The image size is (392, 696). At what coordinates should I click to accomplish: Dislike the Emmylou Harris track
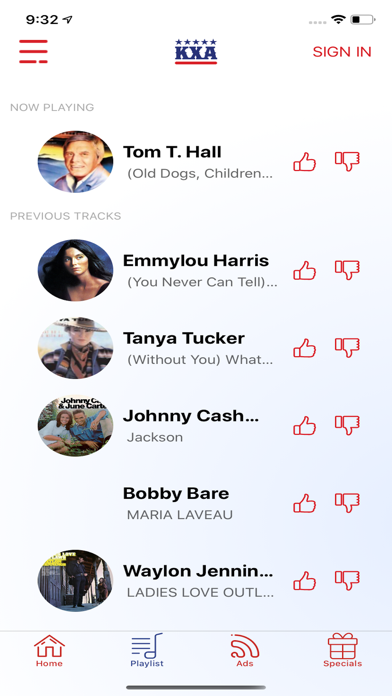point(347,270)
